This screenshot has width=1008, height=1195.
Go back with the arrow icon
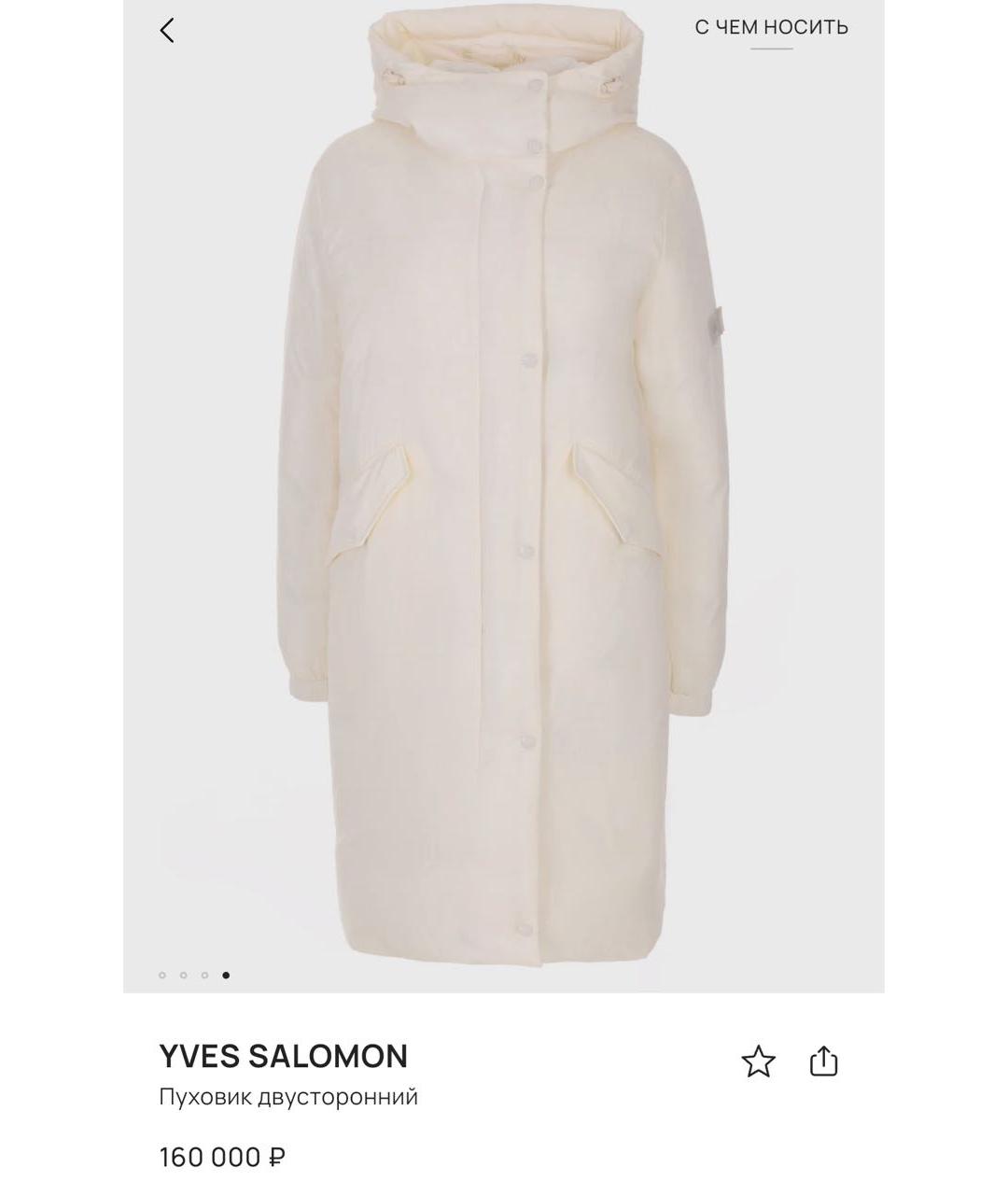pos(167,30)
